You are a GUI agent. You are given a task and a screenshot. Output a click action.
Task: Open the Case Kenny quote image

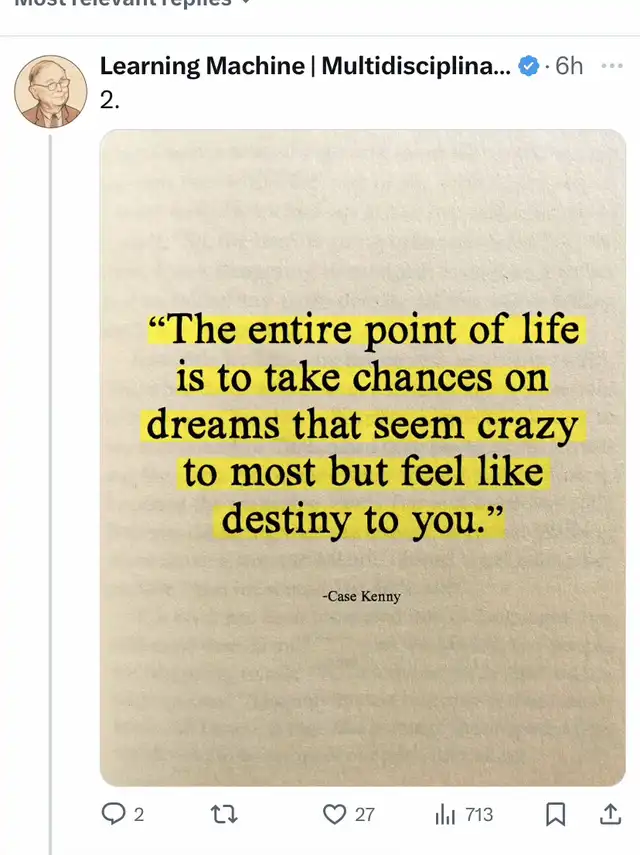(363, 457)
